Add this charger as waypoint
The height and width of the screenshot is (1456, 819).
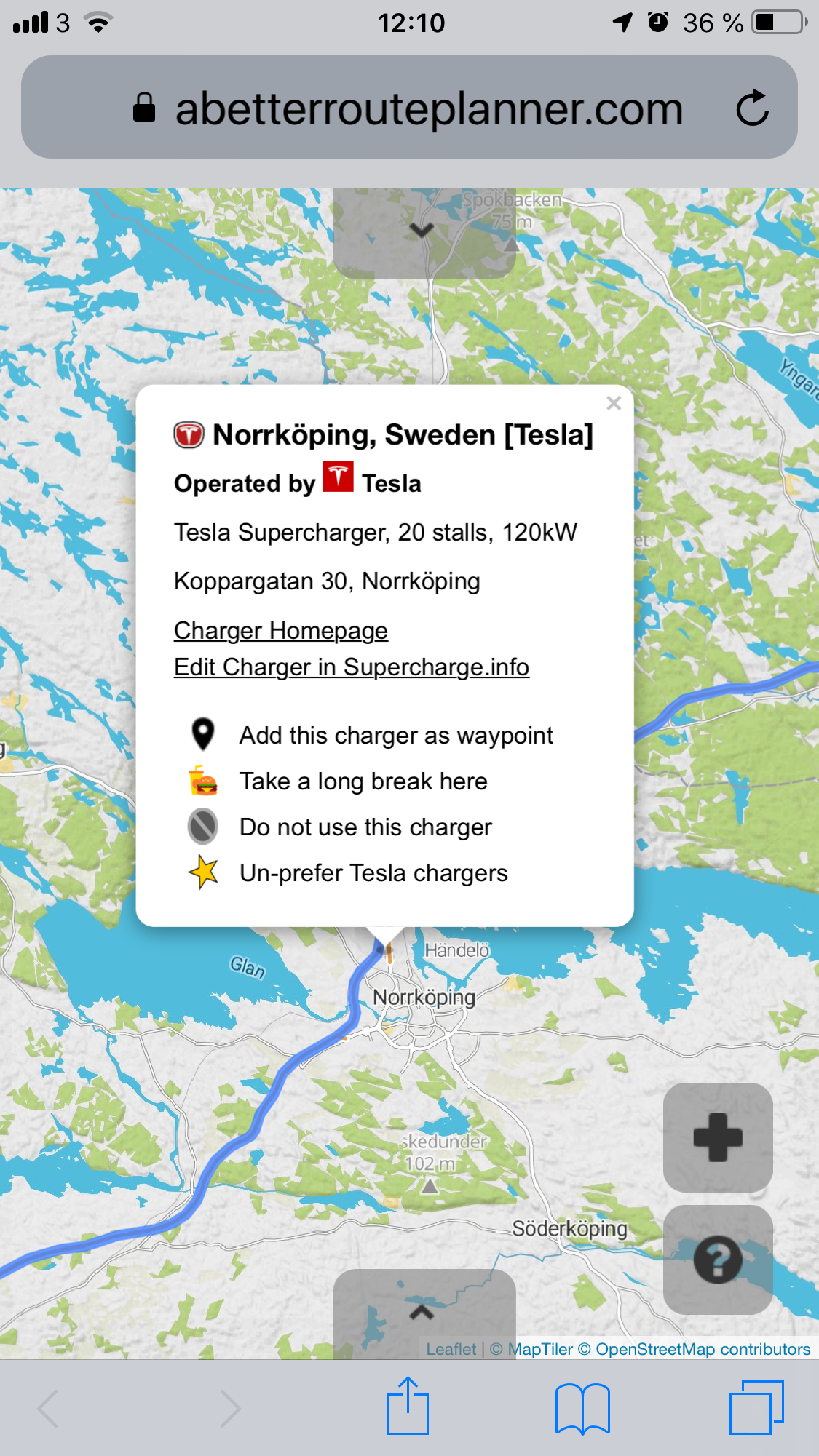pyautogui.click(x=395, y=735)
